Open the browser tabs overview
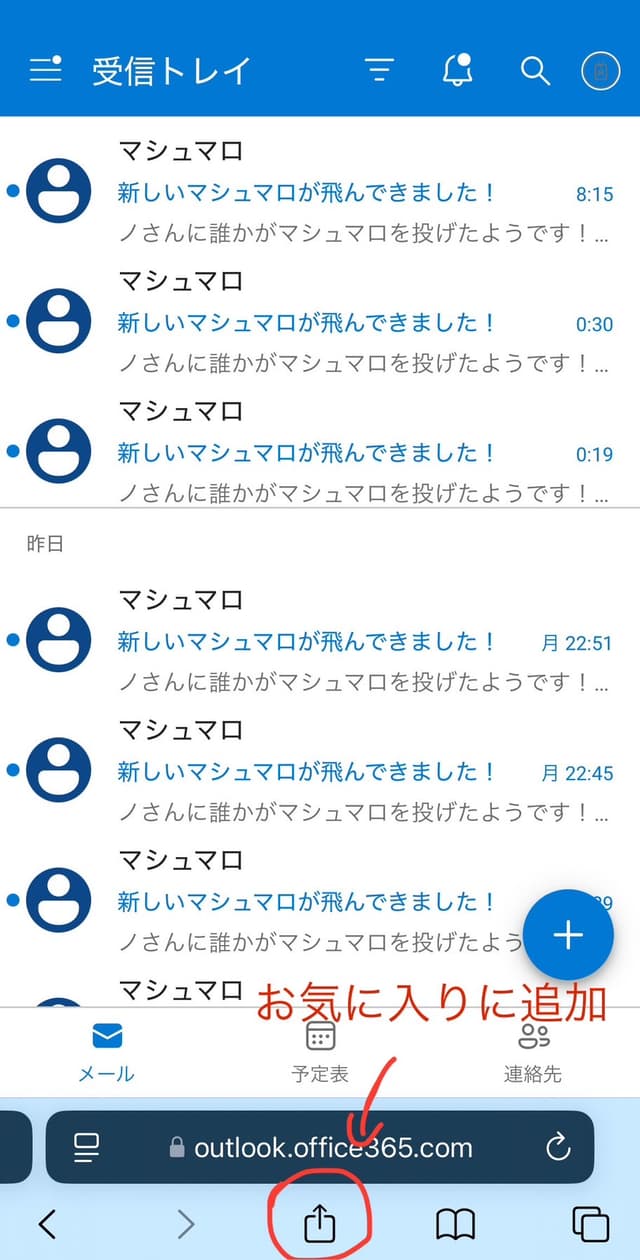 (x=590, y=1223)
